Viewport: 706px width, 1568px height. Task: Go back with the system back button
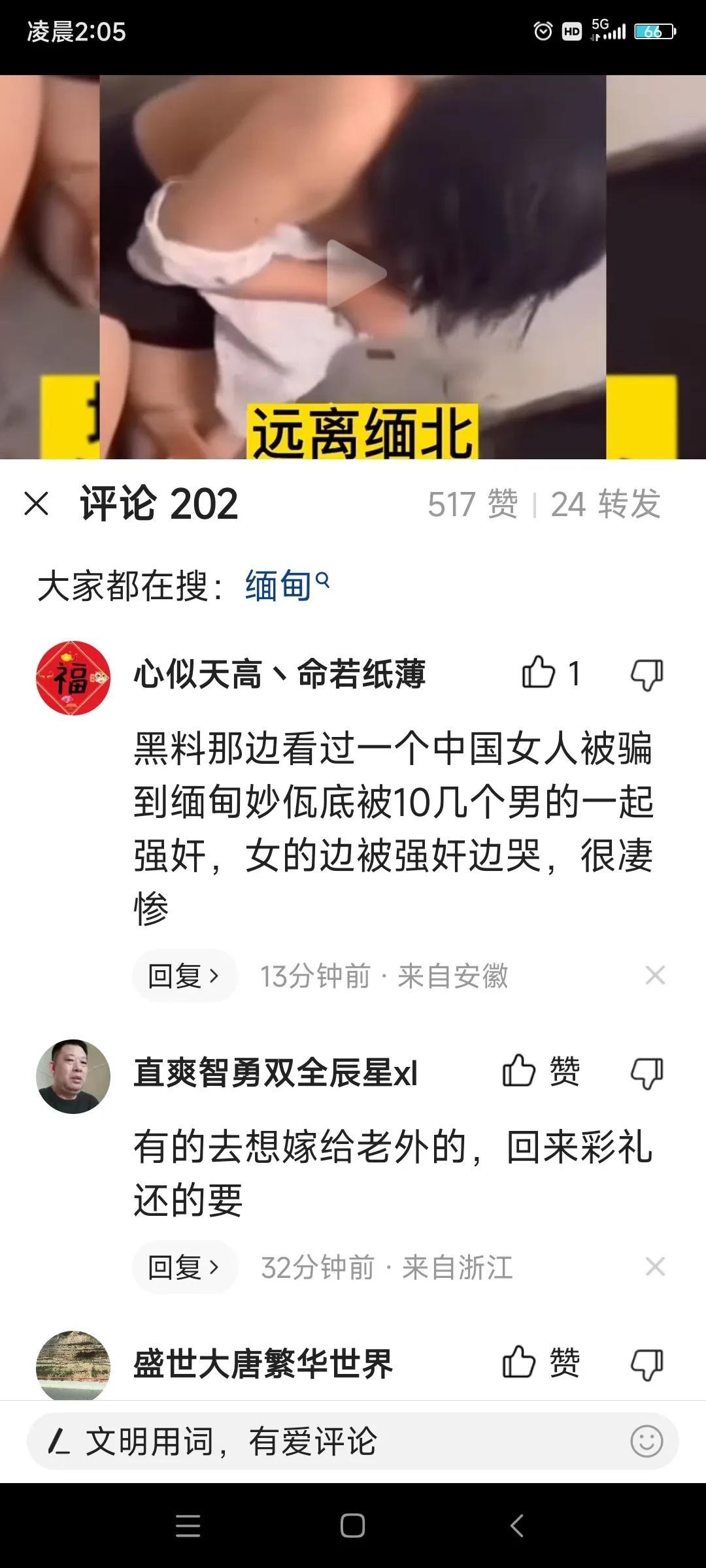click(x=516, y=1526)
